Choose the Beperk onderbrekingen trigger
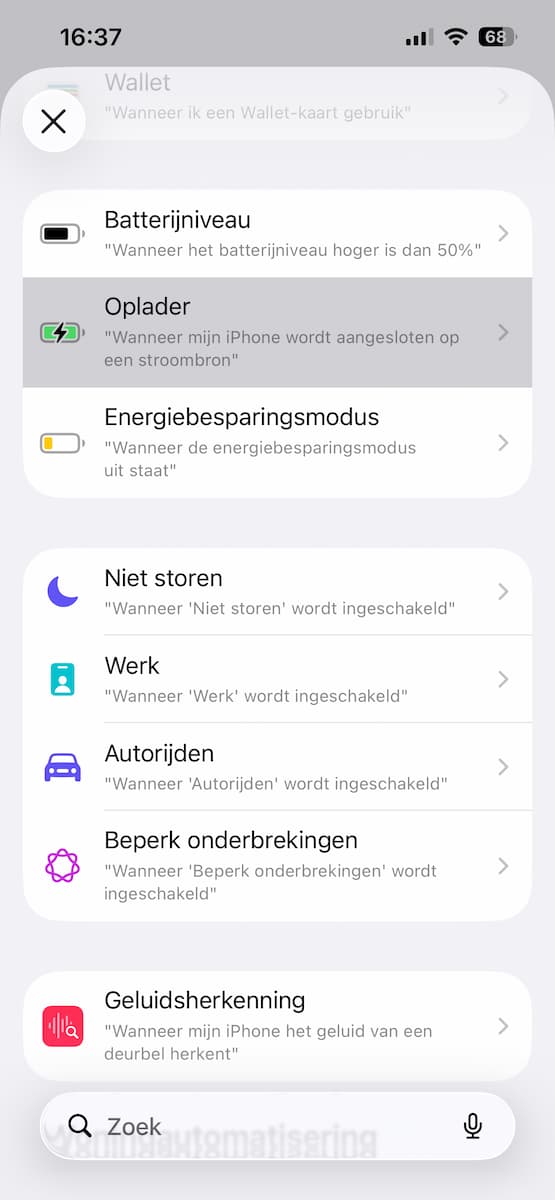The image size is (555, 1200). [277, 865]
